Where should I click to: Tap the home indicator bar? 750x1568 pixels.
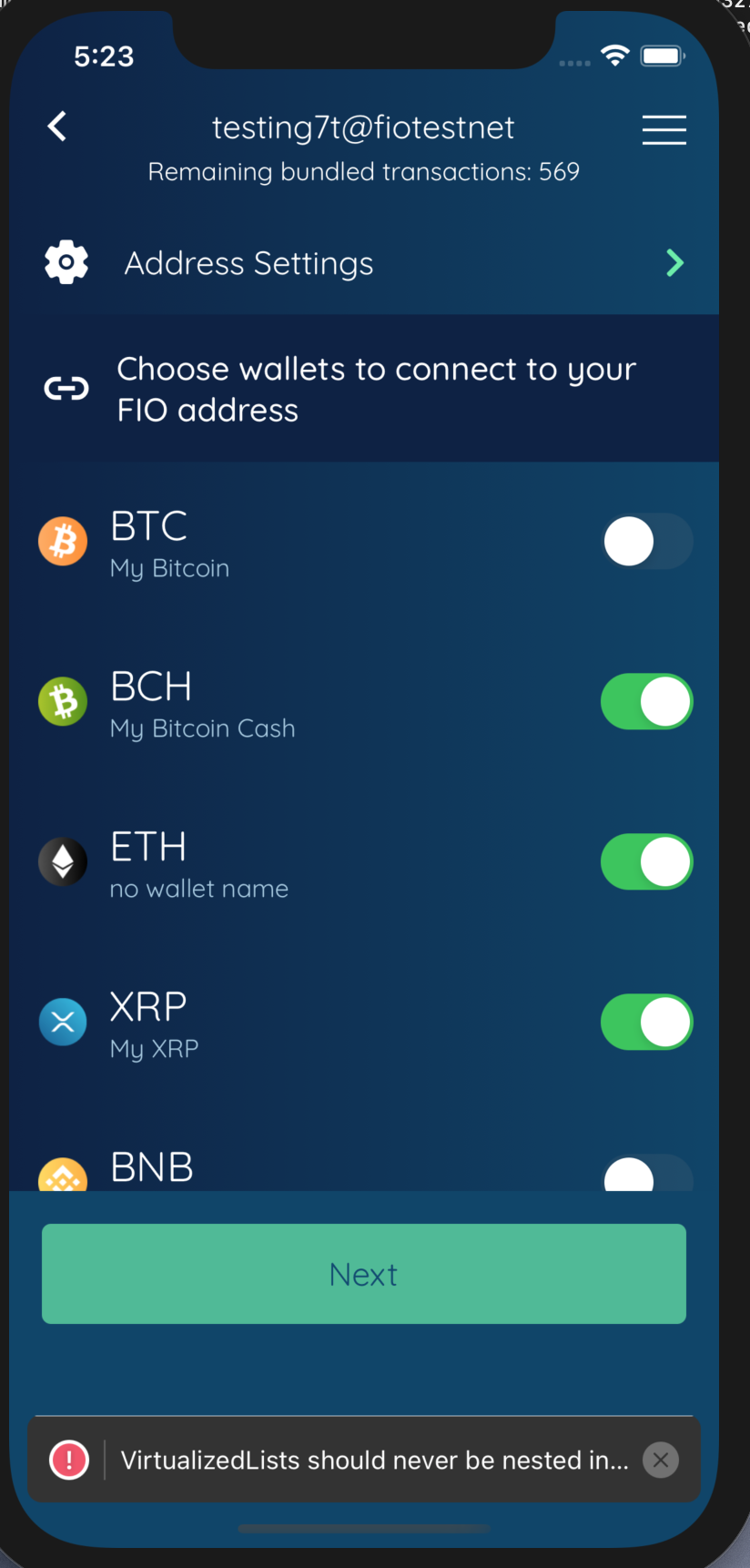(x=363, y=1529)
